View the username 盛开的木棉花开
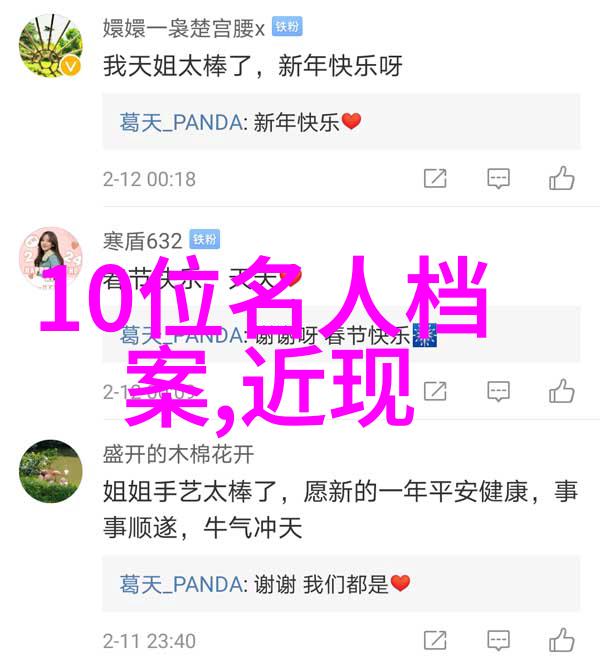The image size is (600, 662). pos(178,453)
